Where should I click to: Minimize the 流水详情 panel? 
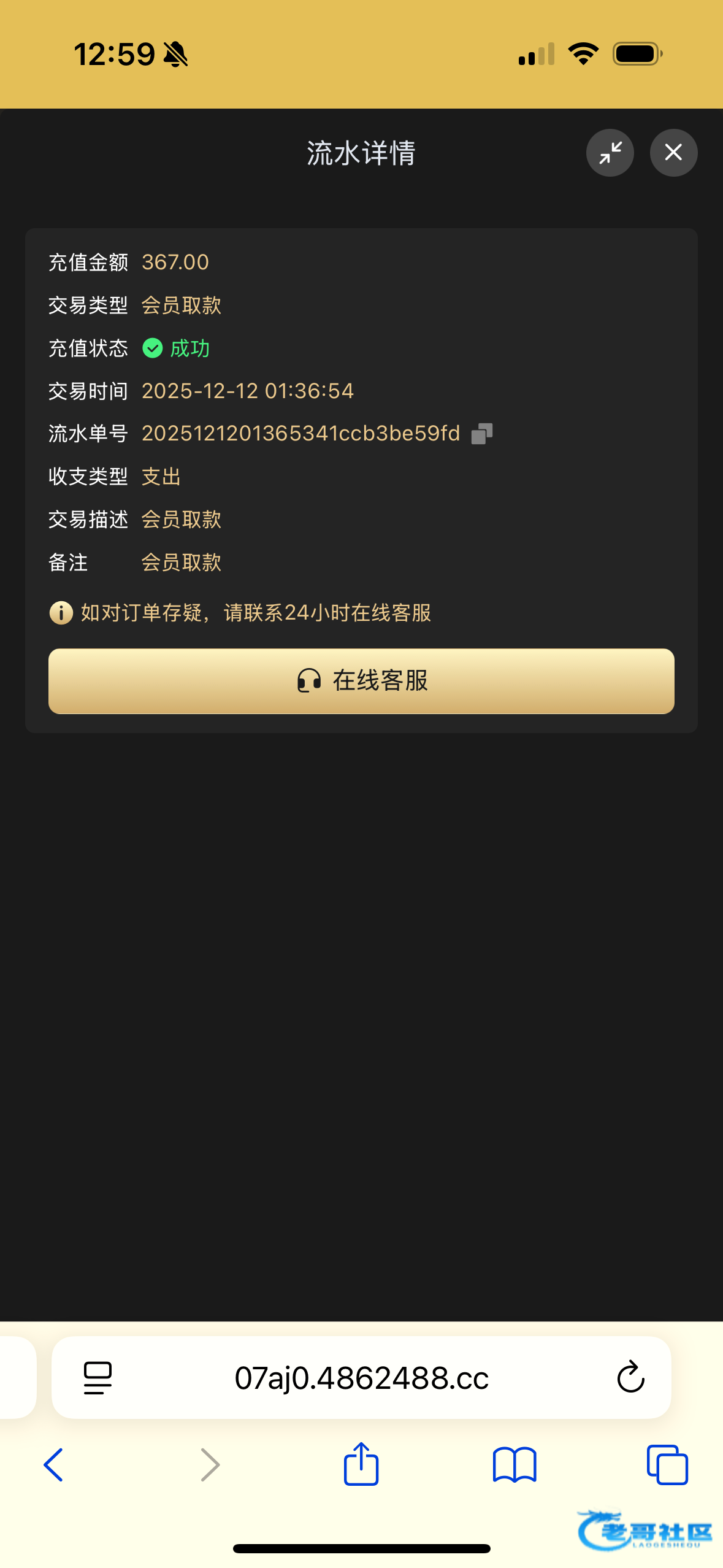click(610, 153)
